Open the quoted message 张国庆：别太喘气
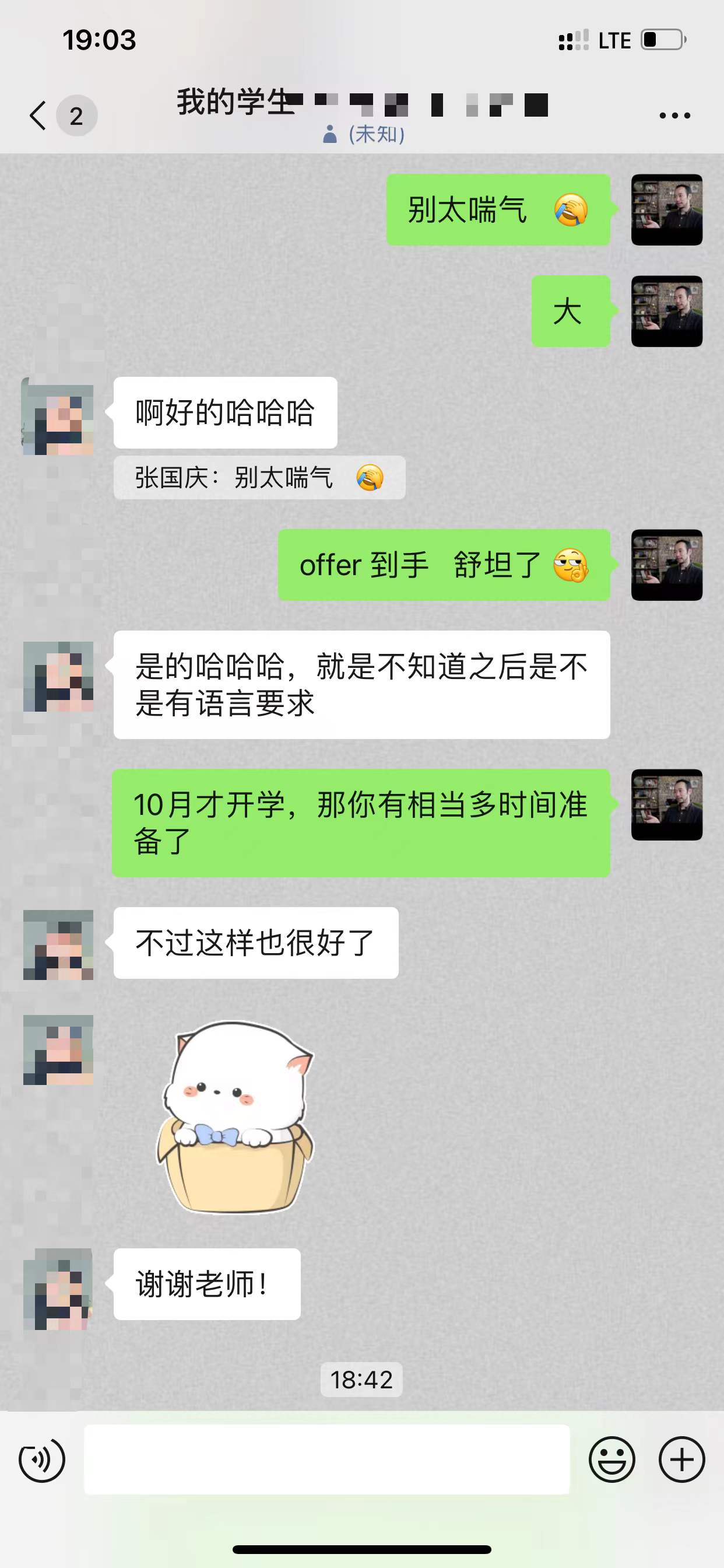 (x=259, y=478)
